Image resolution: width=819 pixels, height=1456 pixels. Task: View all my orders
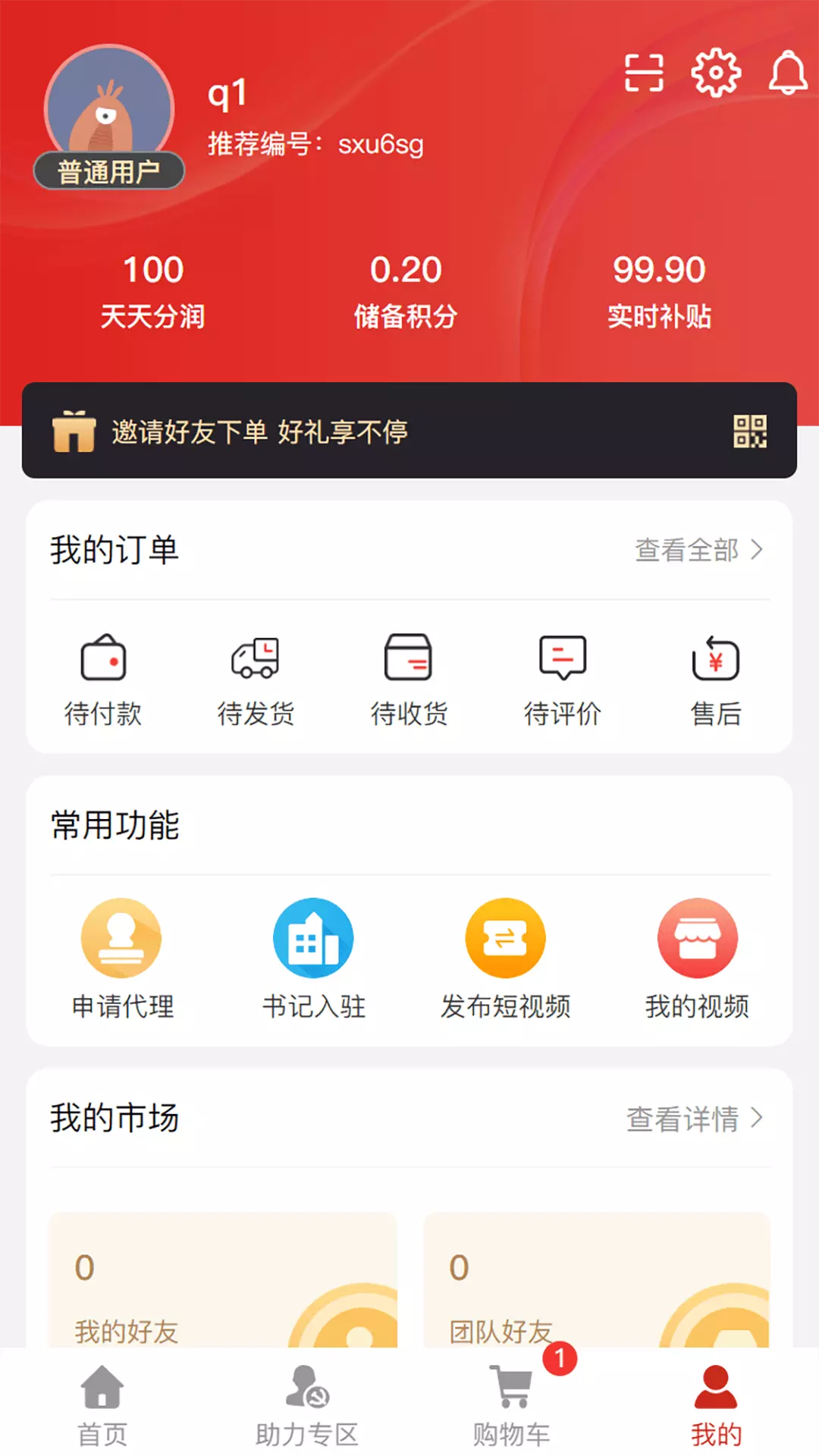click(698, 550)
